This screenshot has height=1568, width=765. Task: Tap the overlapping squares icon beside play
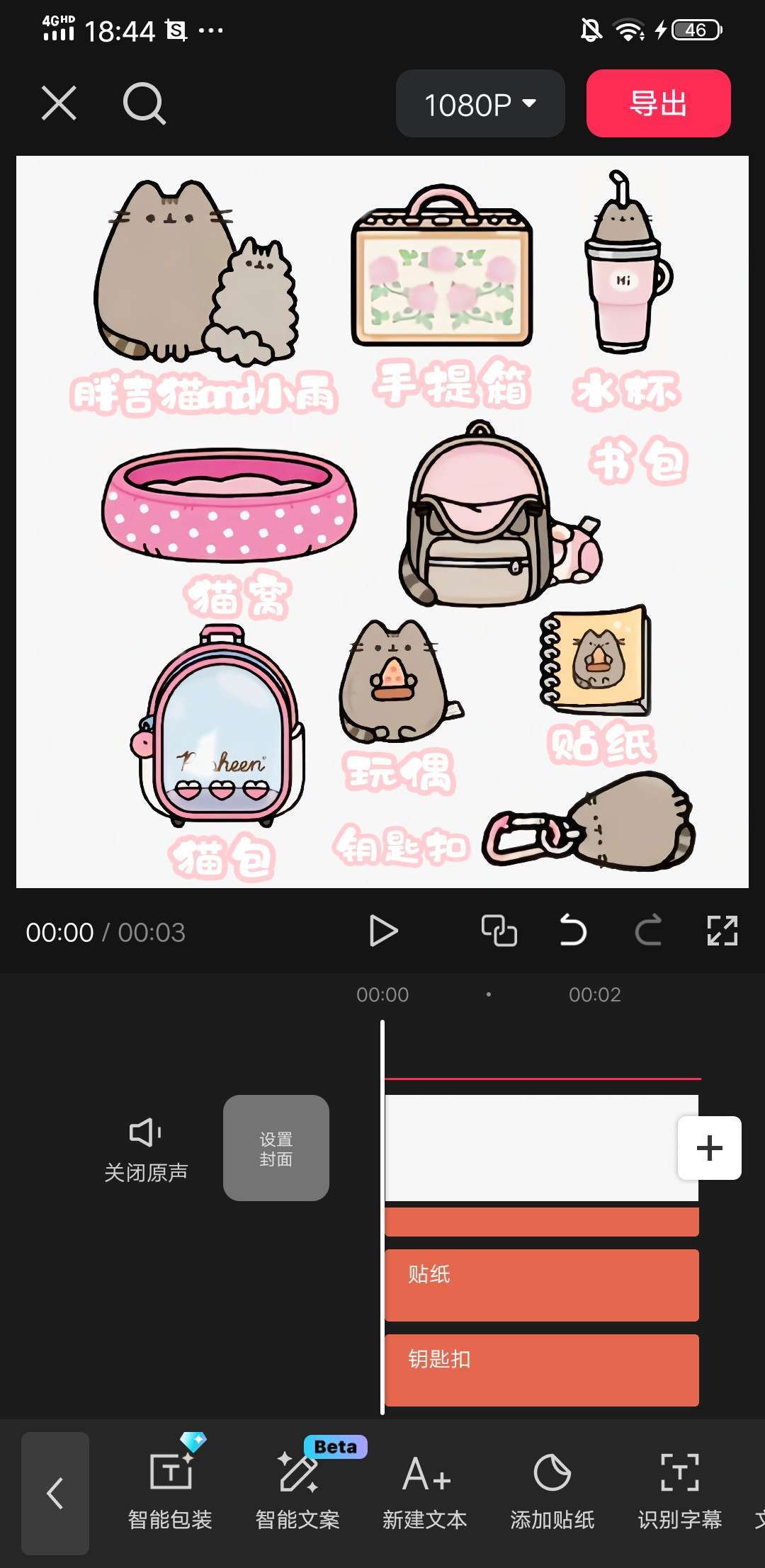[499, 931]
